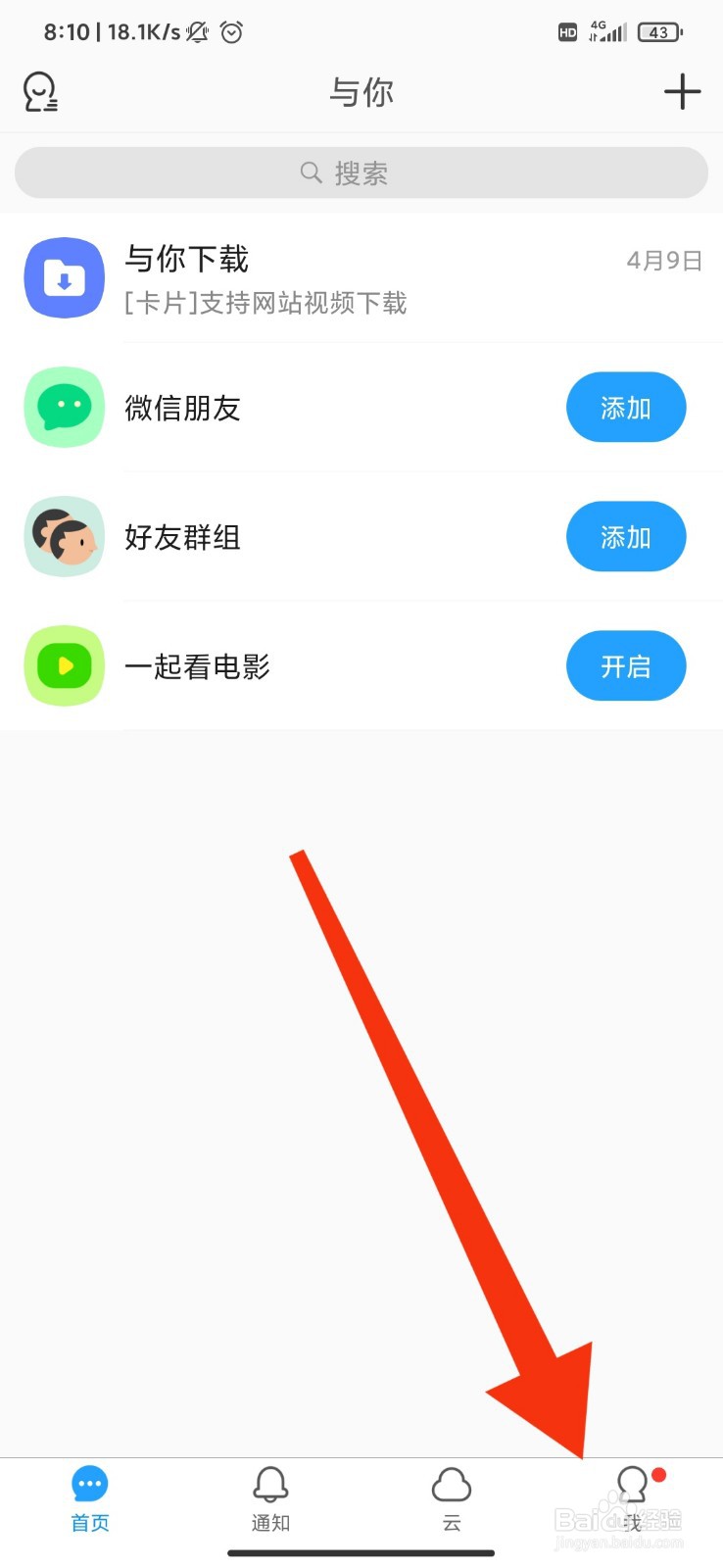
Task: Tap 添加 next to 好友群组
Action: click(625, 536)
